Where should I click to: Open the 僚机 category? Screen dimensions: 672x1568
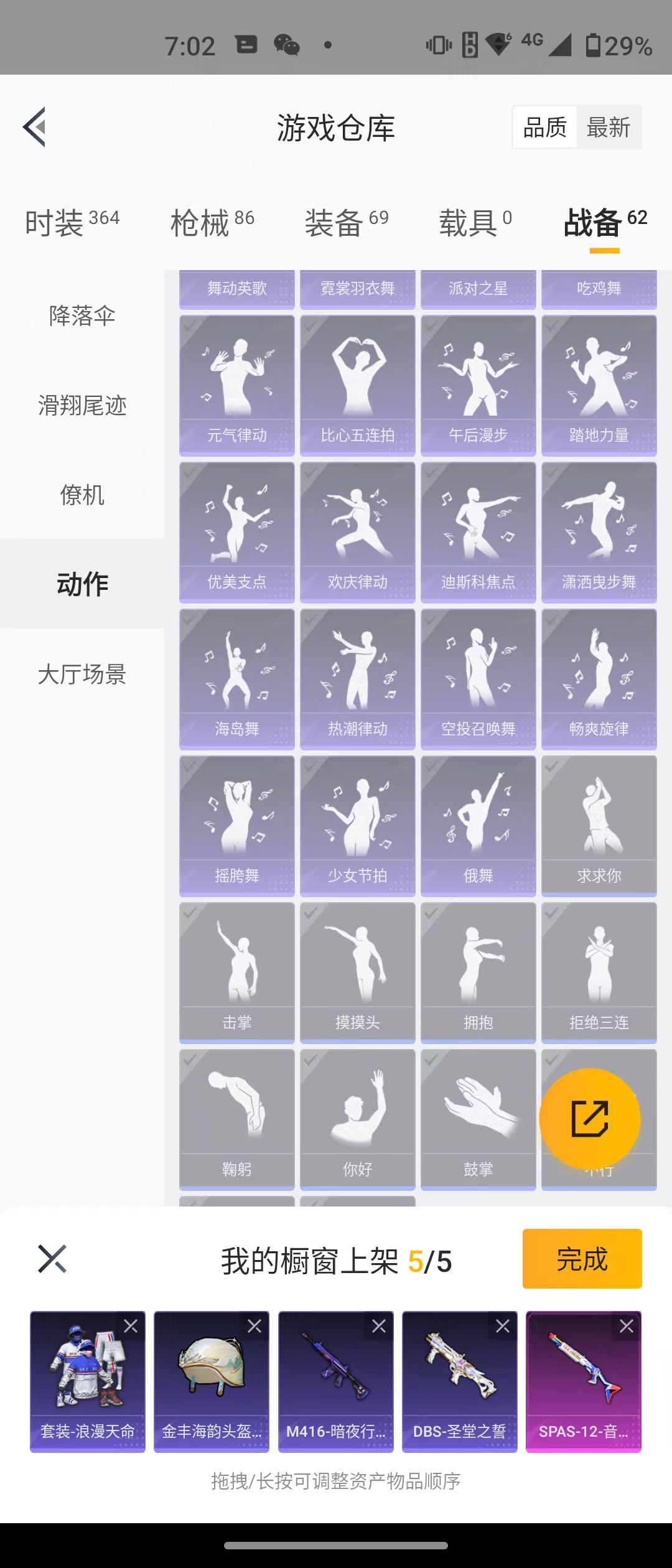[82, 495]
